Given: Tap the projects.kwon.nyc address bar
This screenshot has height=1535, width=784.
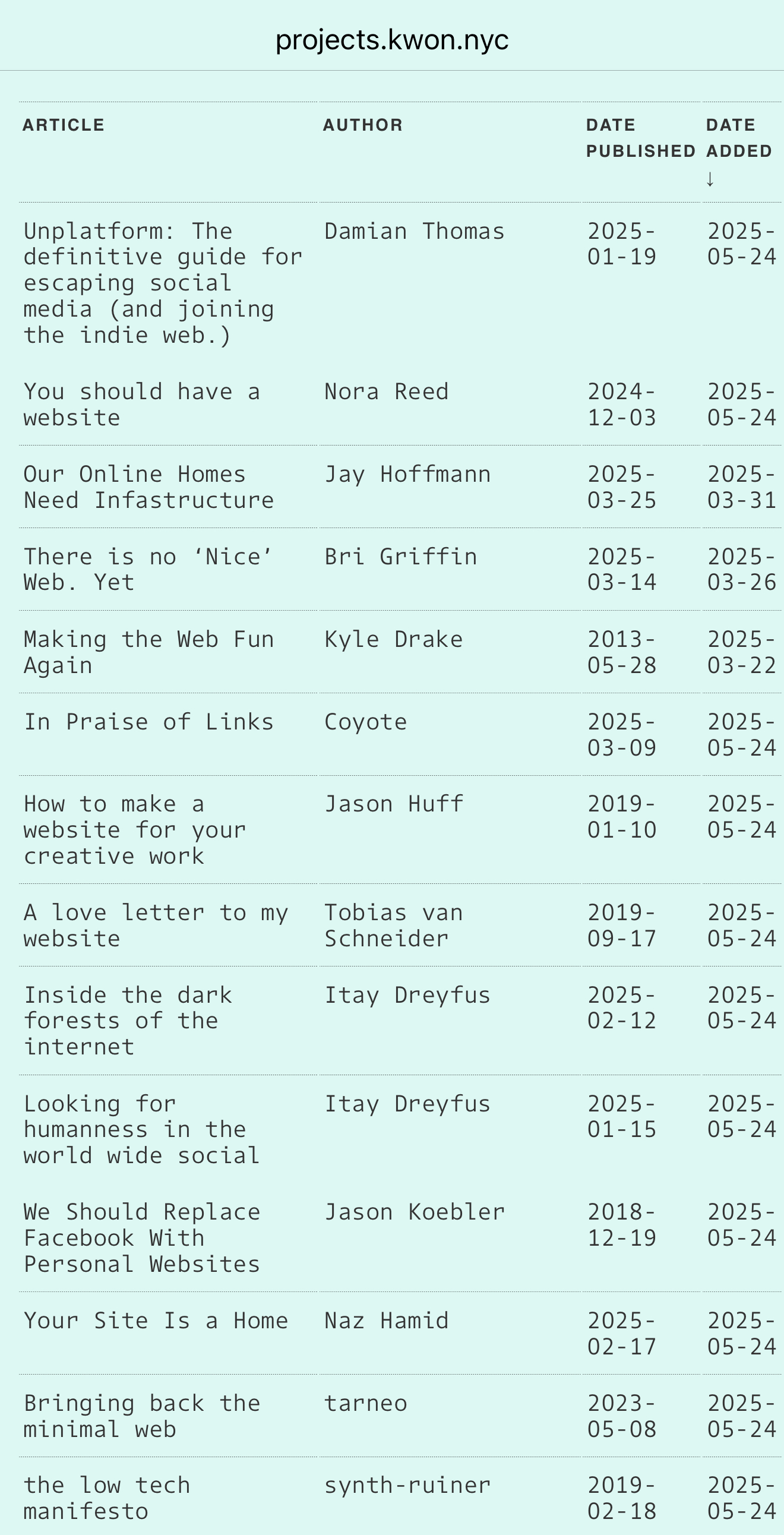Looking at the screenshot, I should click(x=391, y=40).
